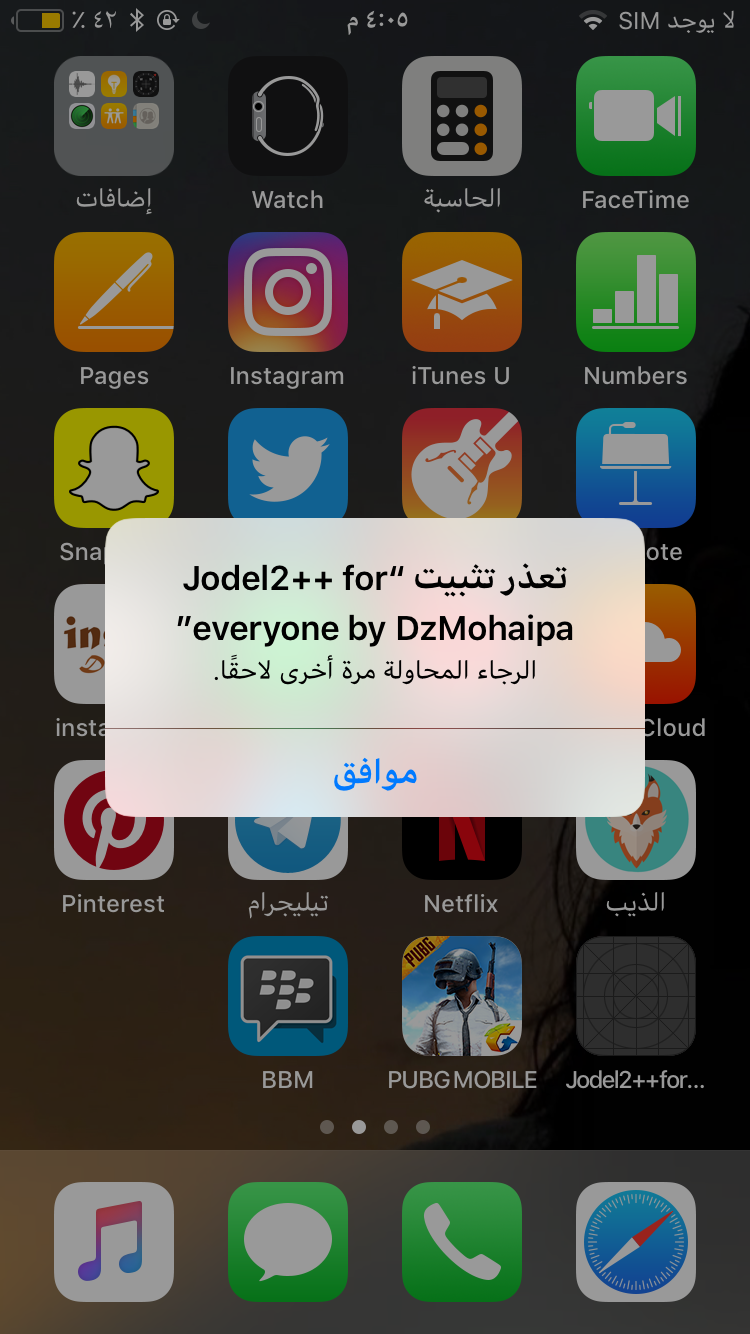Tap the Jodel2++for... placeholder app icon
The width and height of the screenshot is (750, 1334).
(x=635, y=996)
